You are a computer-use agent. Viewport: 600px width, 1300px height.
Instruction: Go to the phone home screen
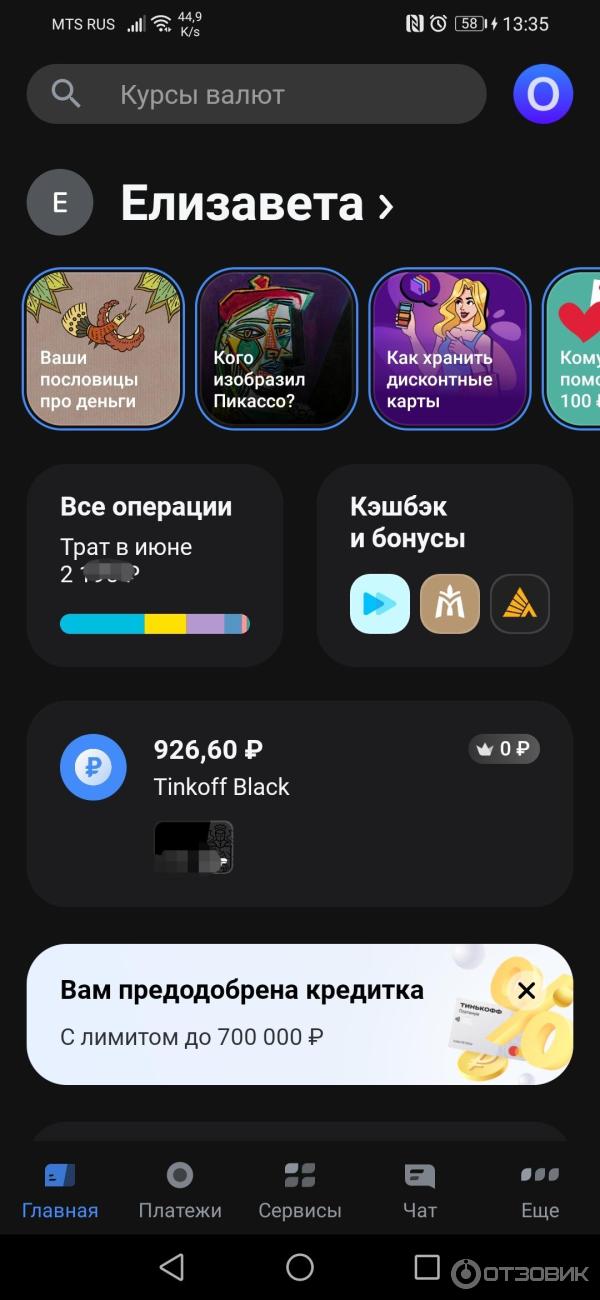tap(300, 1267)
